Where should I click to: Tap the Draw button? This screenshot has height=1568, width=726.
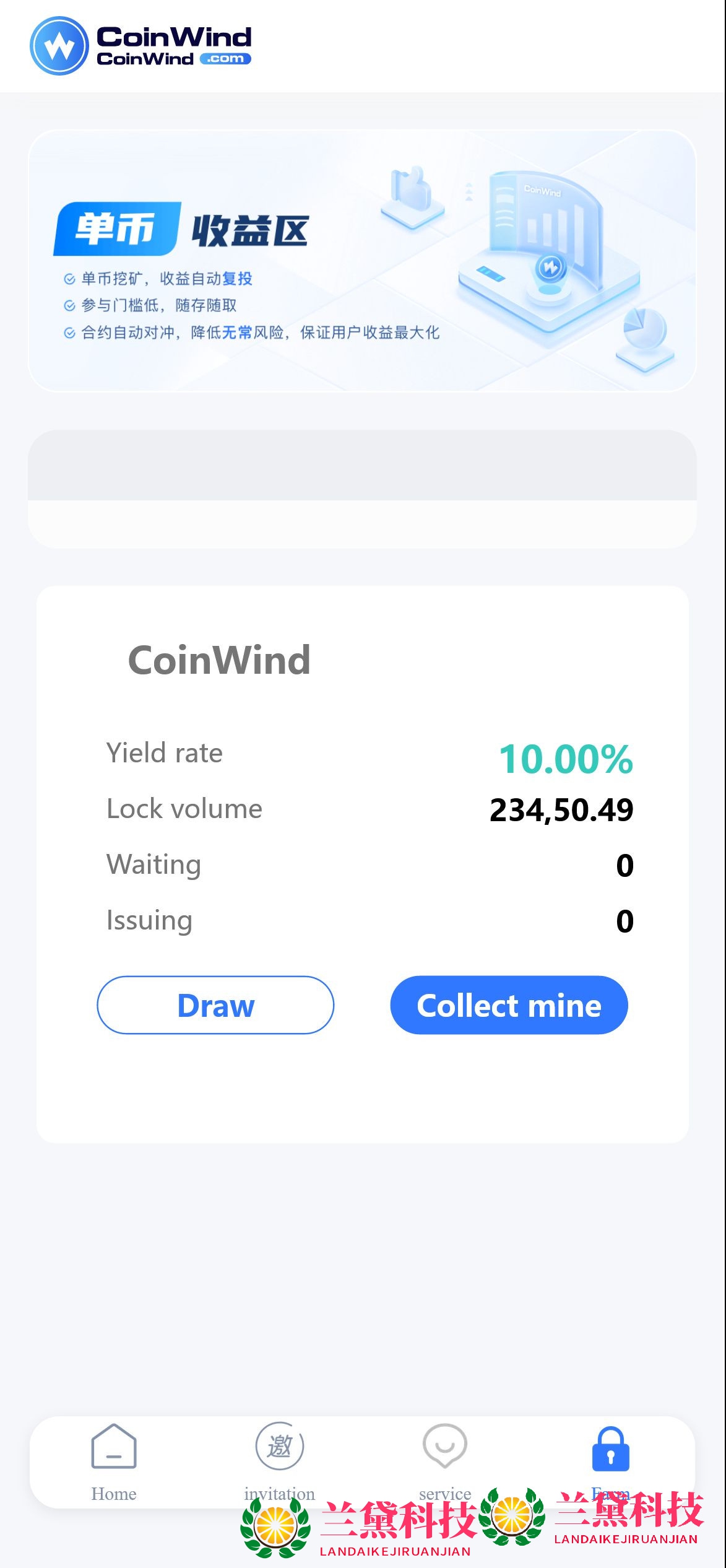(215, 1005)
